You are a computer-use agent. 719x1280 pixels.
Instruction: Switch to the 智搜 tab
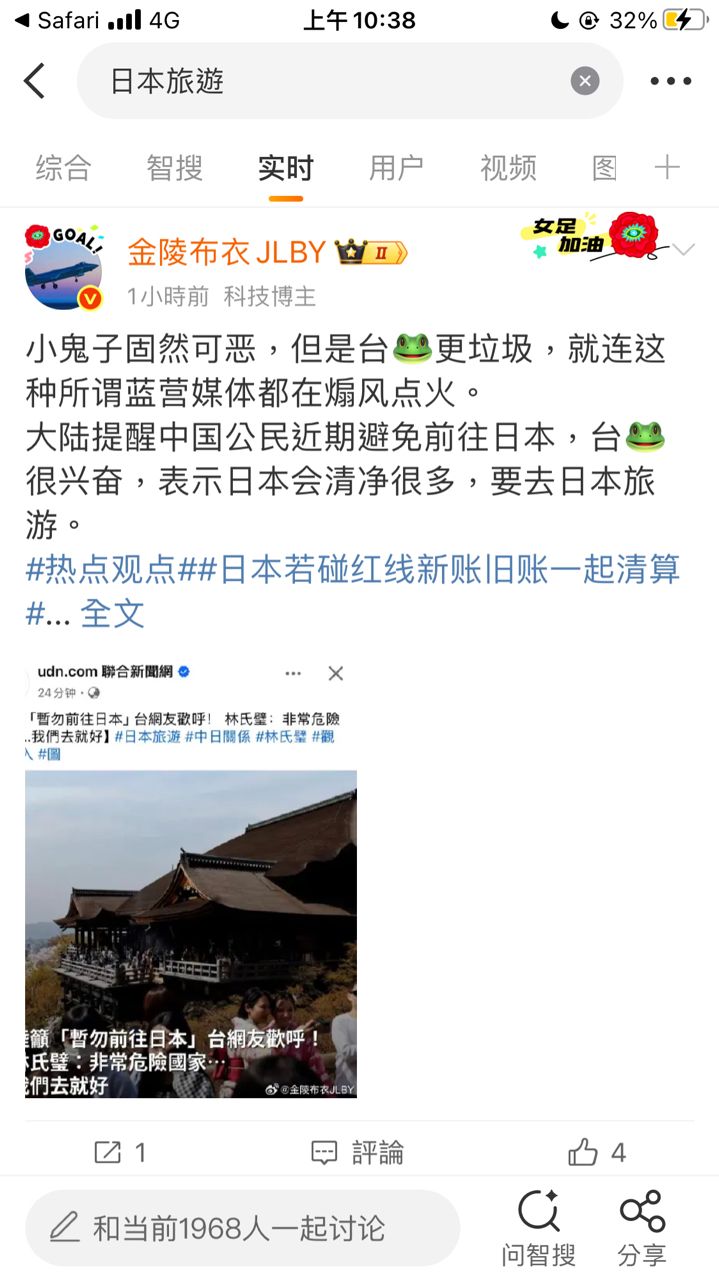pos(174,168)
